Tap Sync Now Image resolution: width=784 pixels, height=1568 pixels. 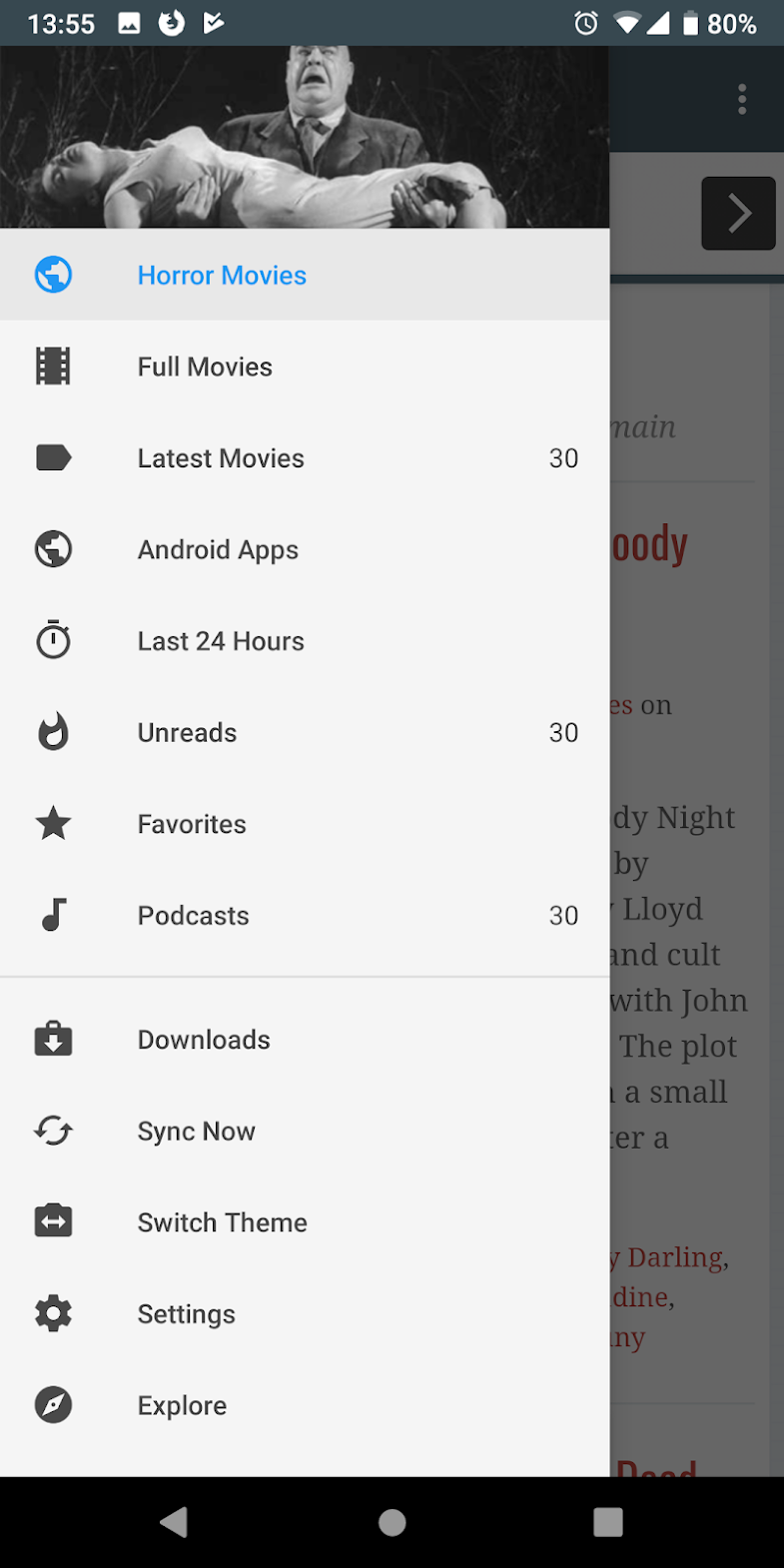pos(196,1132)
